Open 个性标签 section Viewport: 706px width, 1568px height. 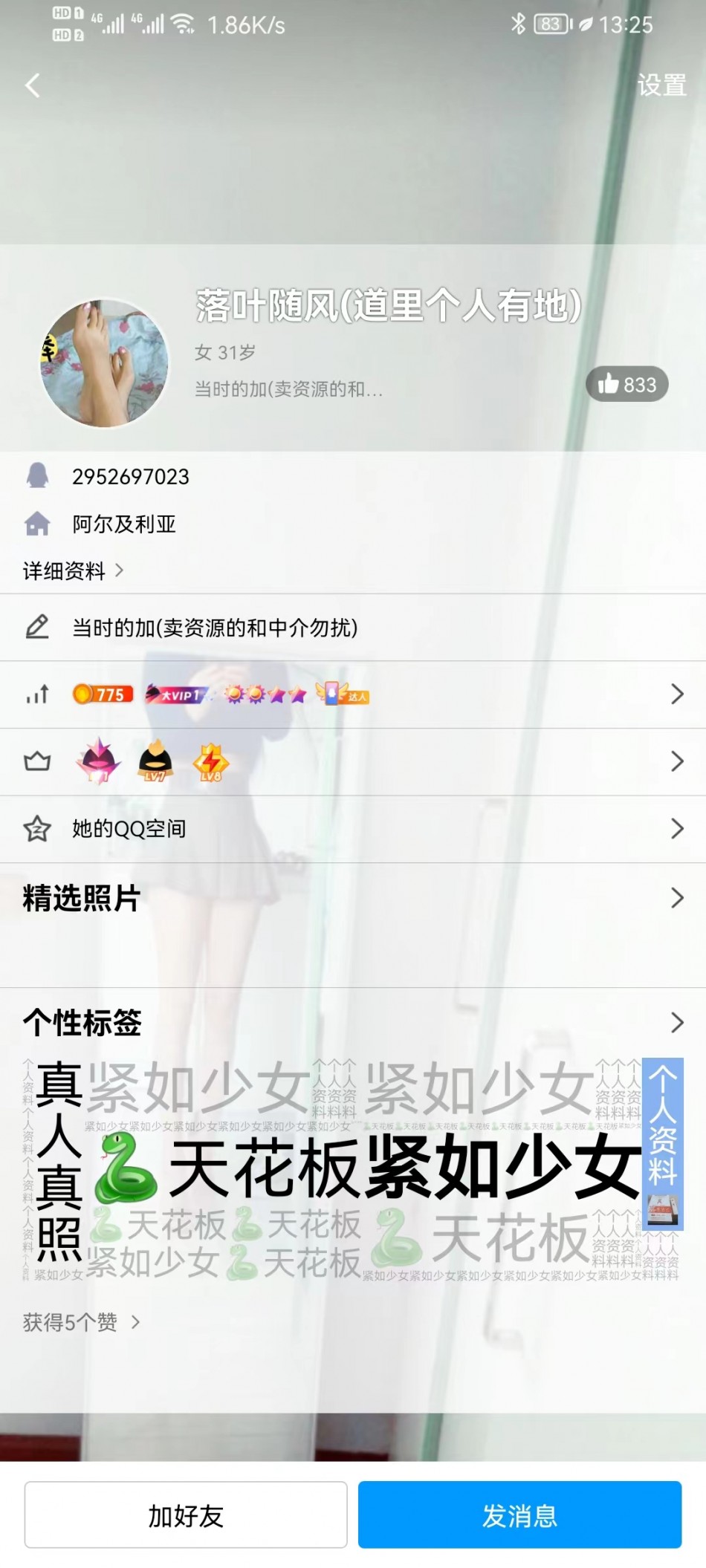[353, 1023]
